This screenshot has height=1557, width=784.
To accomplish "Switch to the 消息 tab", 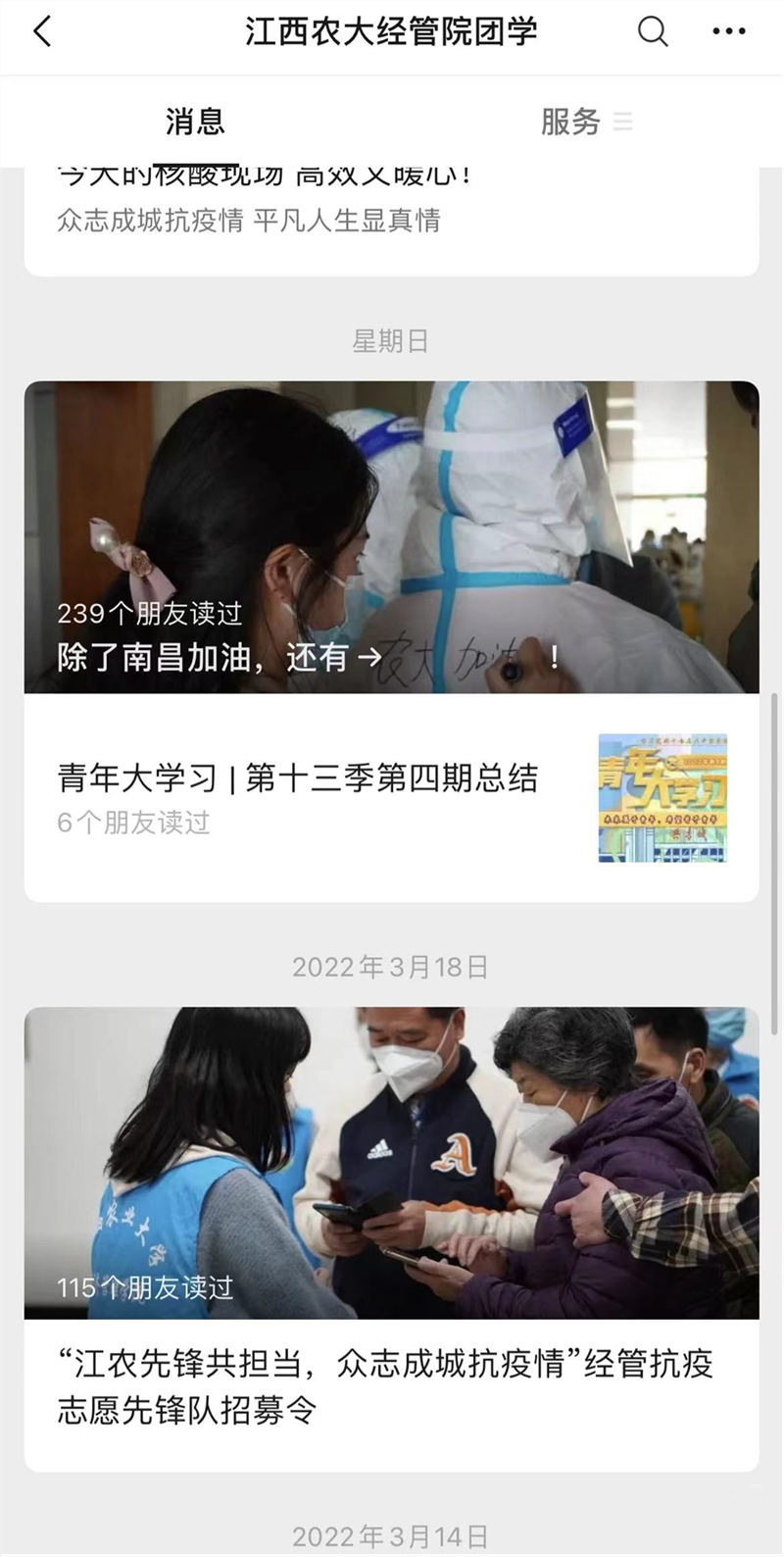I will (195, 122).
